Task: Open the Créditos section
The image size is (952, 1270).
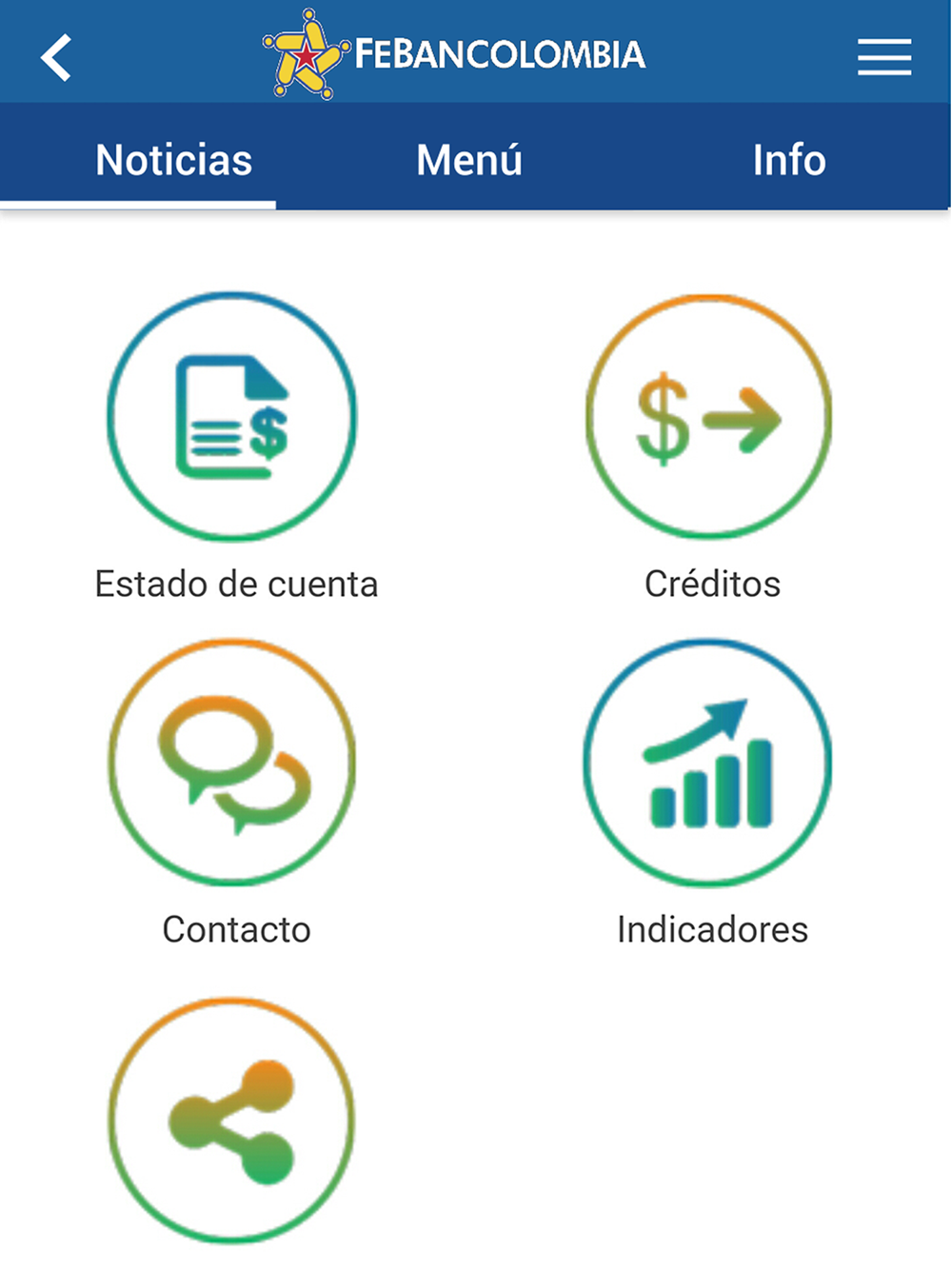Action: click(x=709, y=417)
